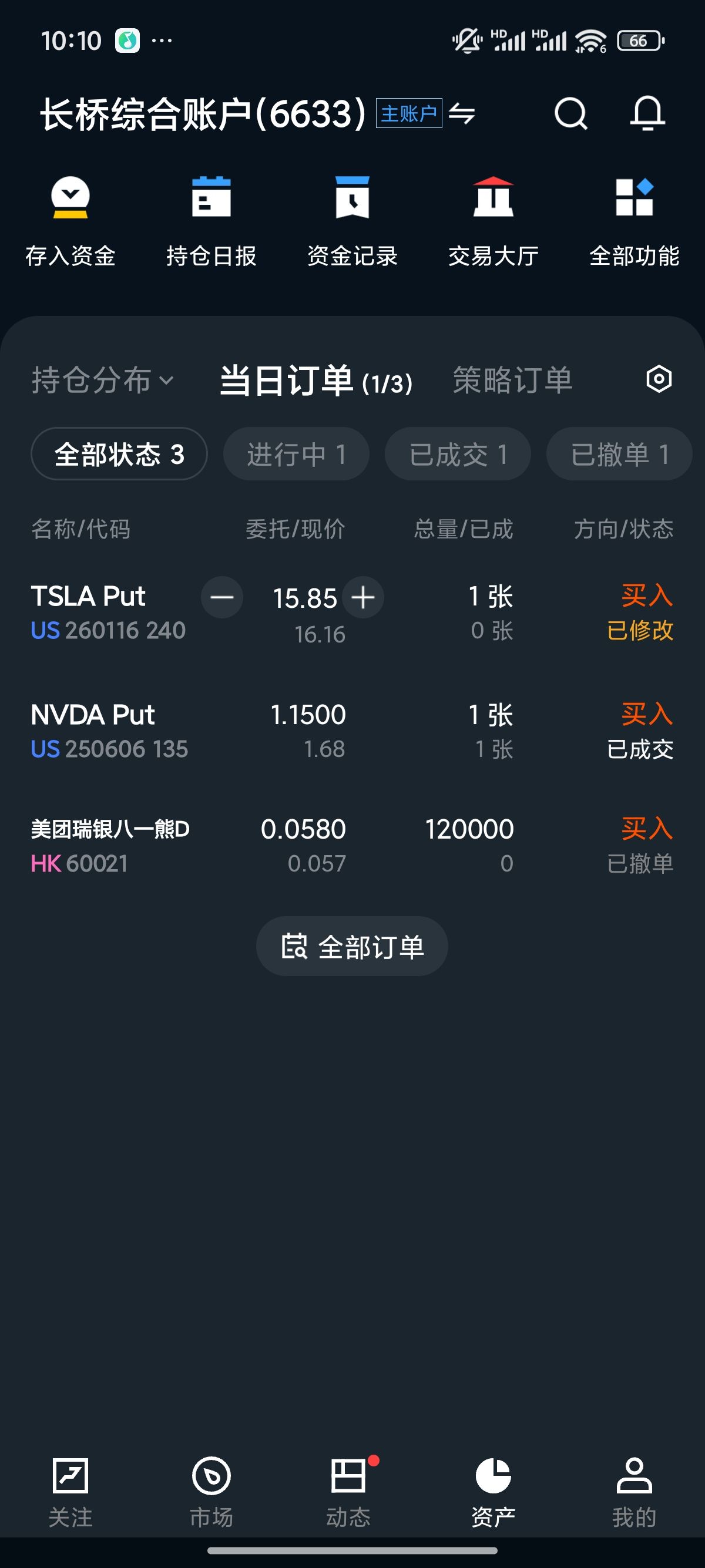
Task: Expand the 持仓分布 dropdown
Action: [102, 381]
